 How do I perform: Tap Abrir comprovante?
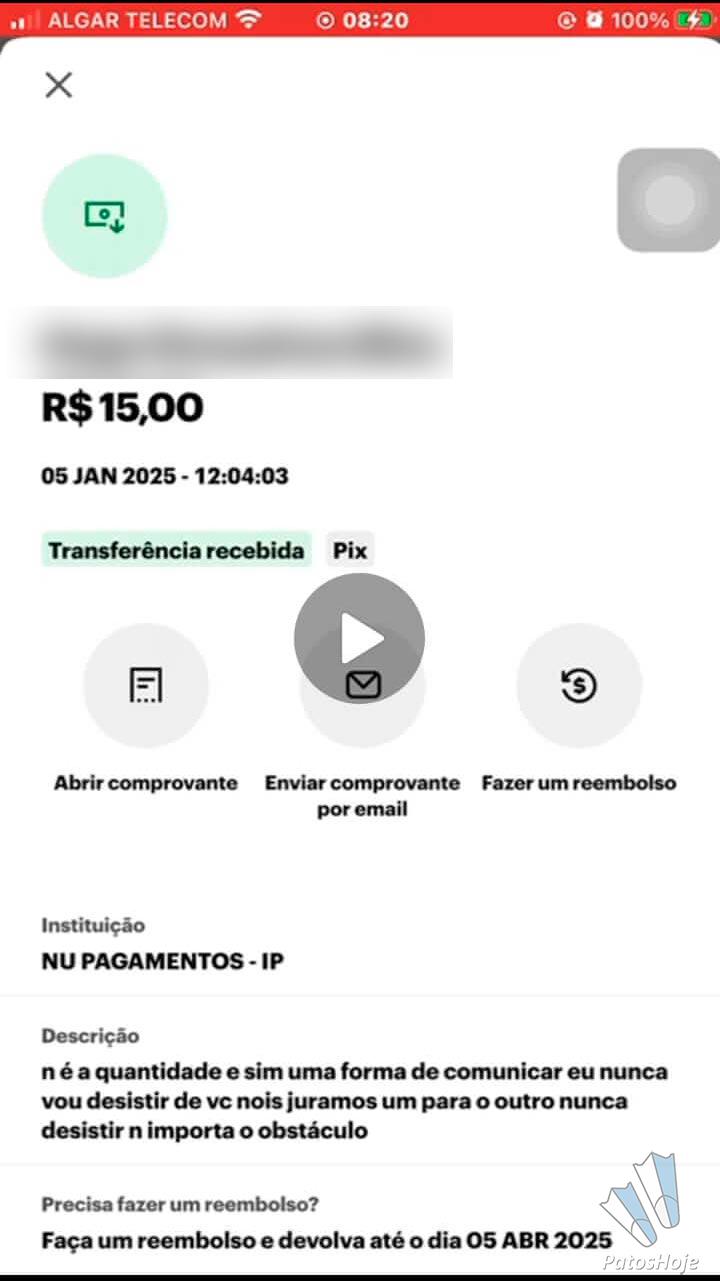point(146,687)
